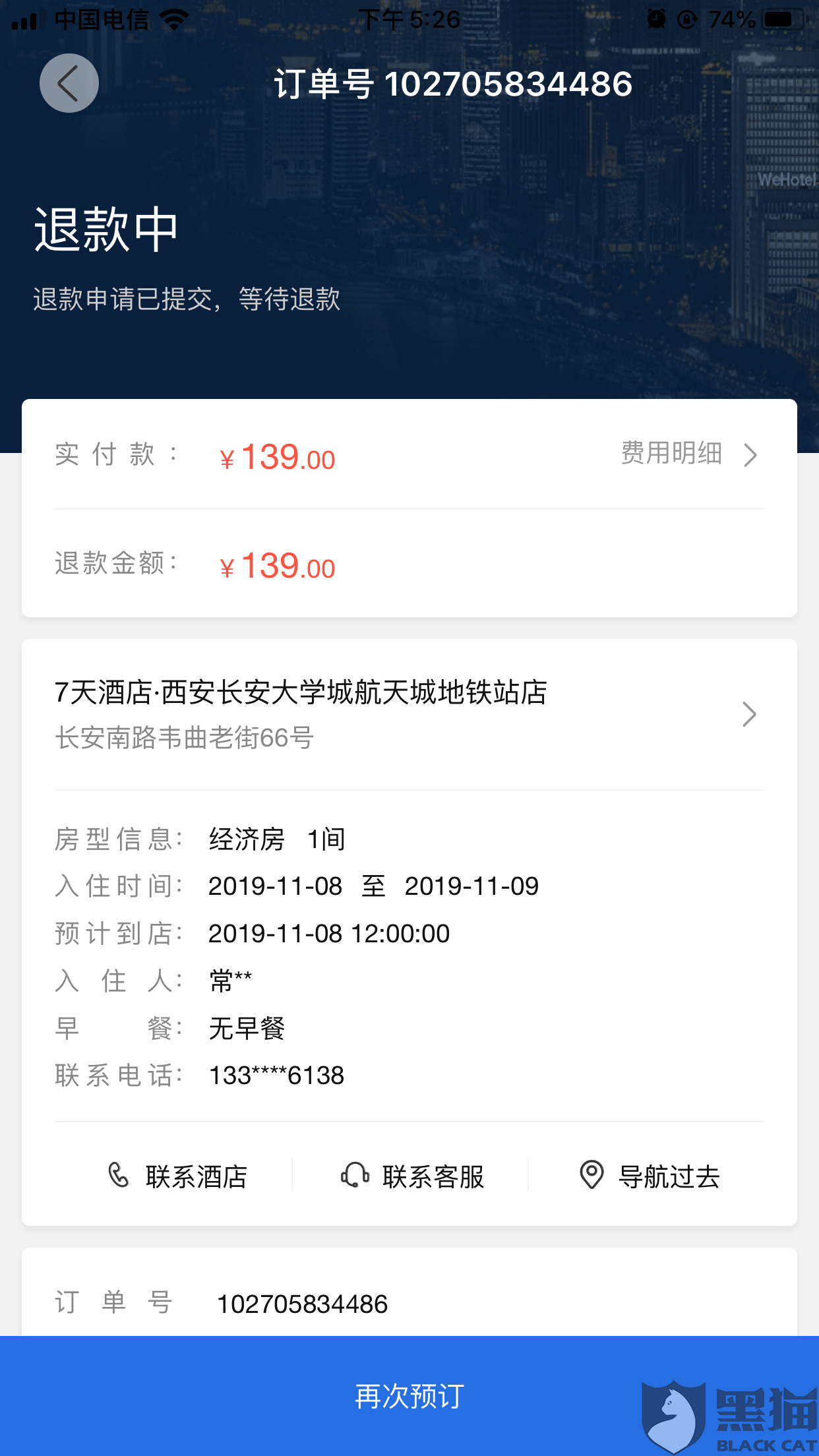
Task: Book again with 再次预订 button
Action: [x=409, y=1395]
